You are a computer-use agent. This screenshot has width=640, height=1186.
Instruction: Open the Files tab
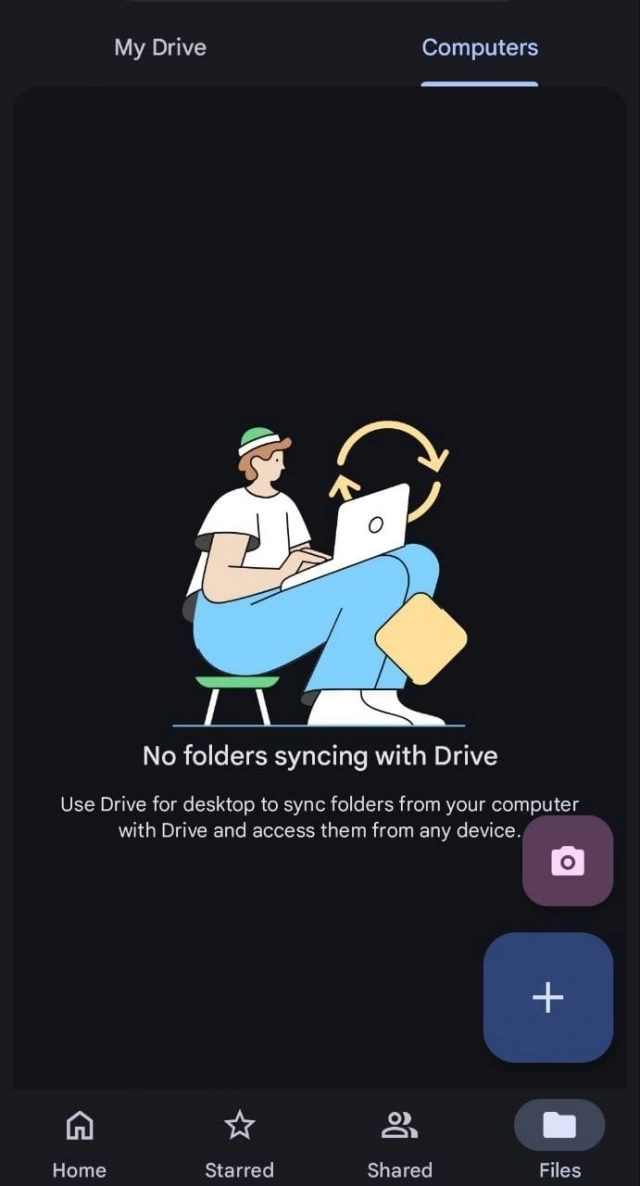coord(559,1140)
